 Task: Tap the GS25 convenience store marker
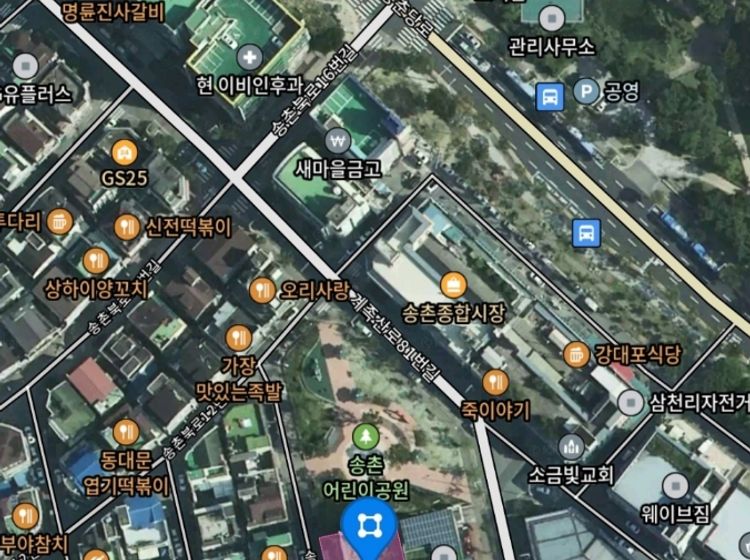[124, 153]
